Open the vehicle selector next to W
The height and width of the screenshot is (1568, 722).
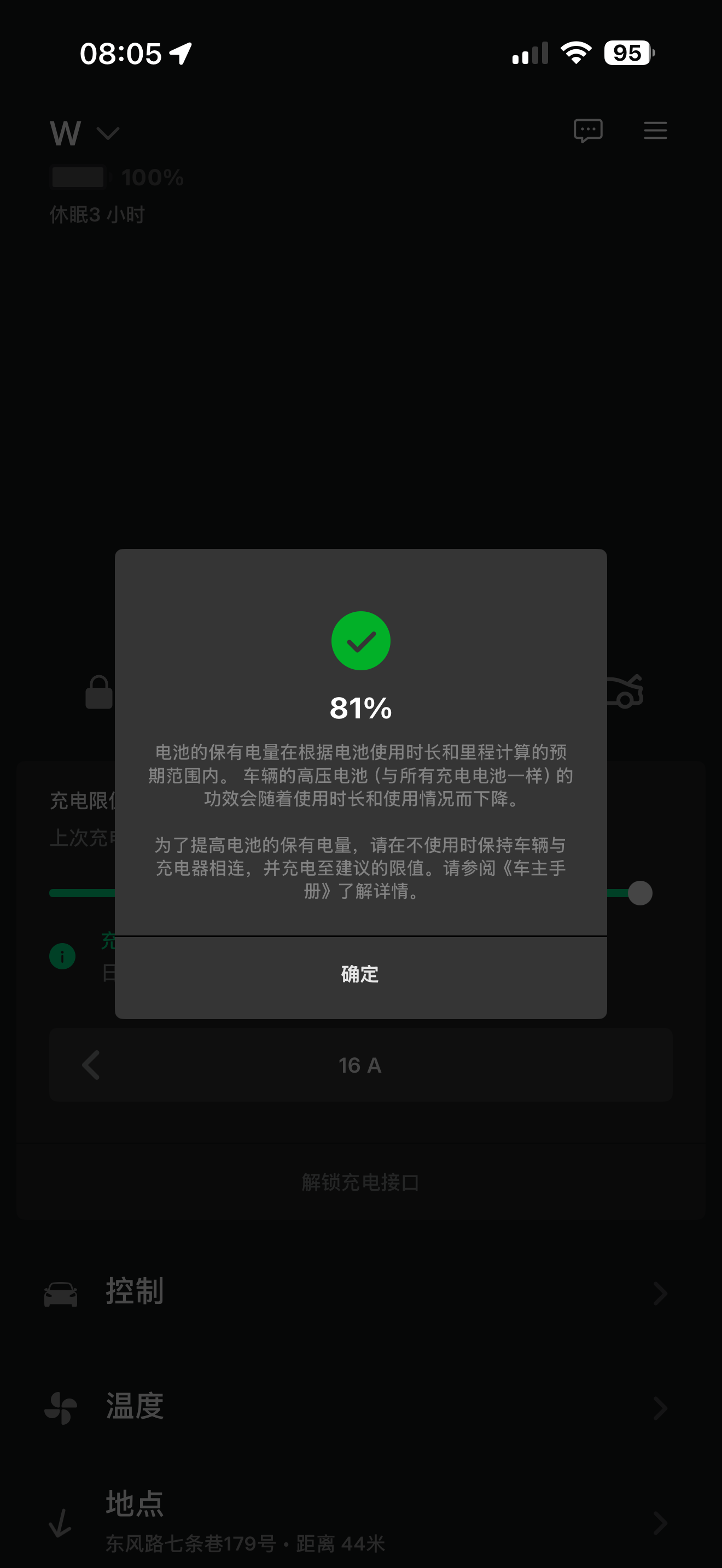click(x=107, y=133)
